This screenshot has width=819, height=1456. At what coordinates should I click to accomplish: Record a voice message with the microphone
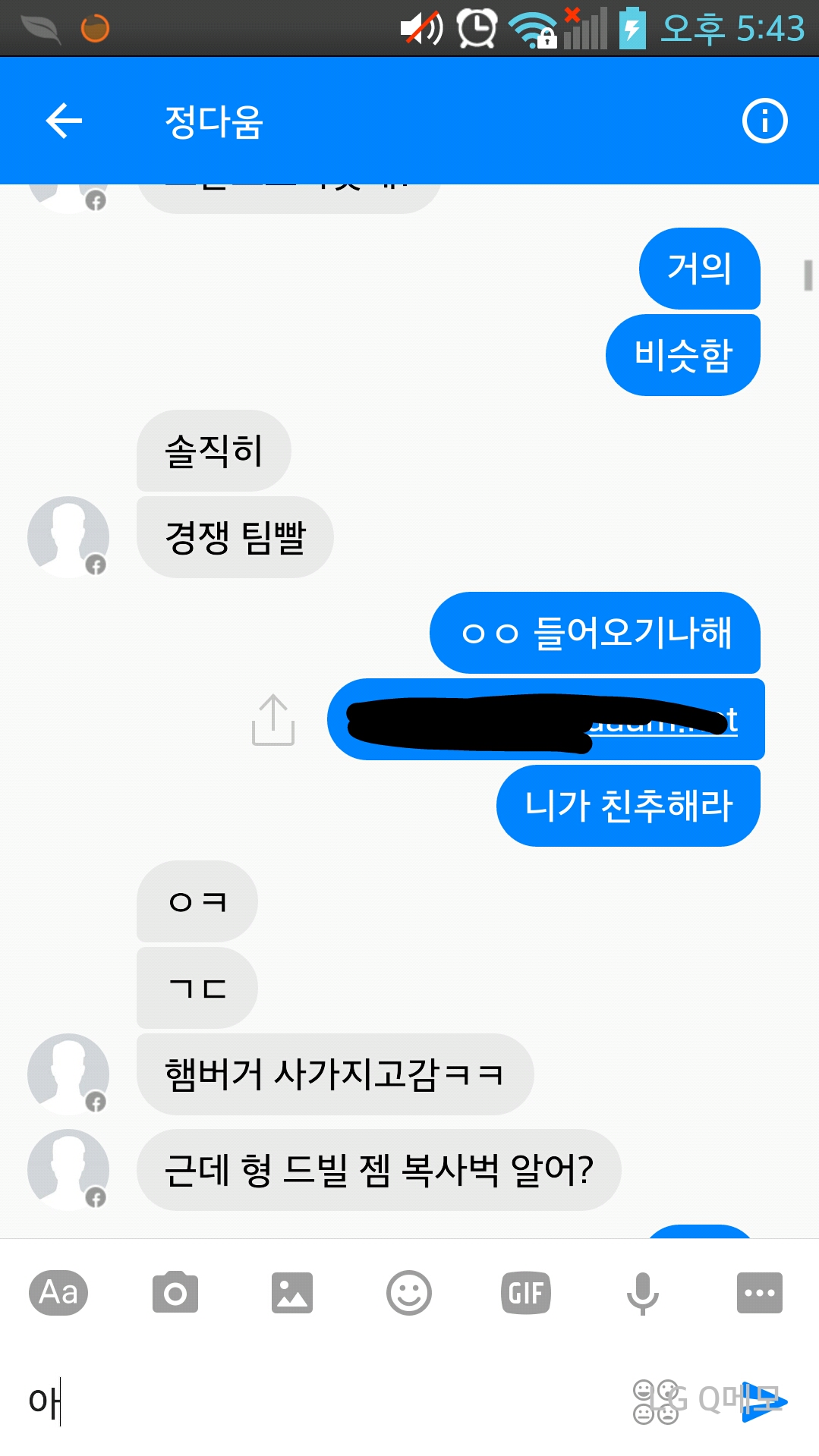pos(642,1292)
